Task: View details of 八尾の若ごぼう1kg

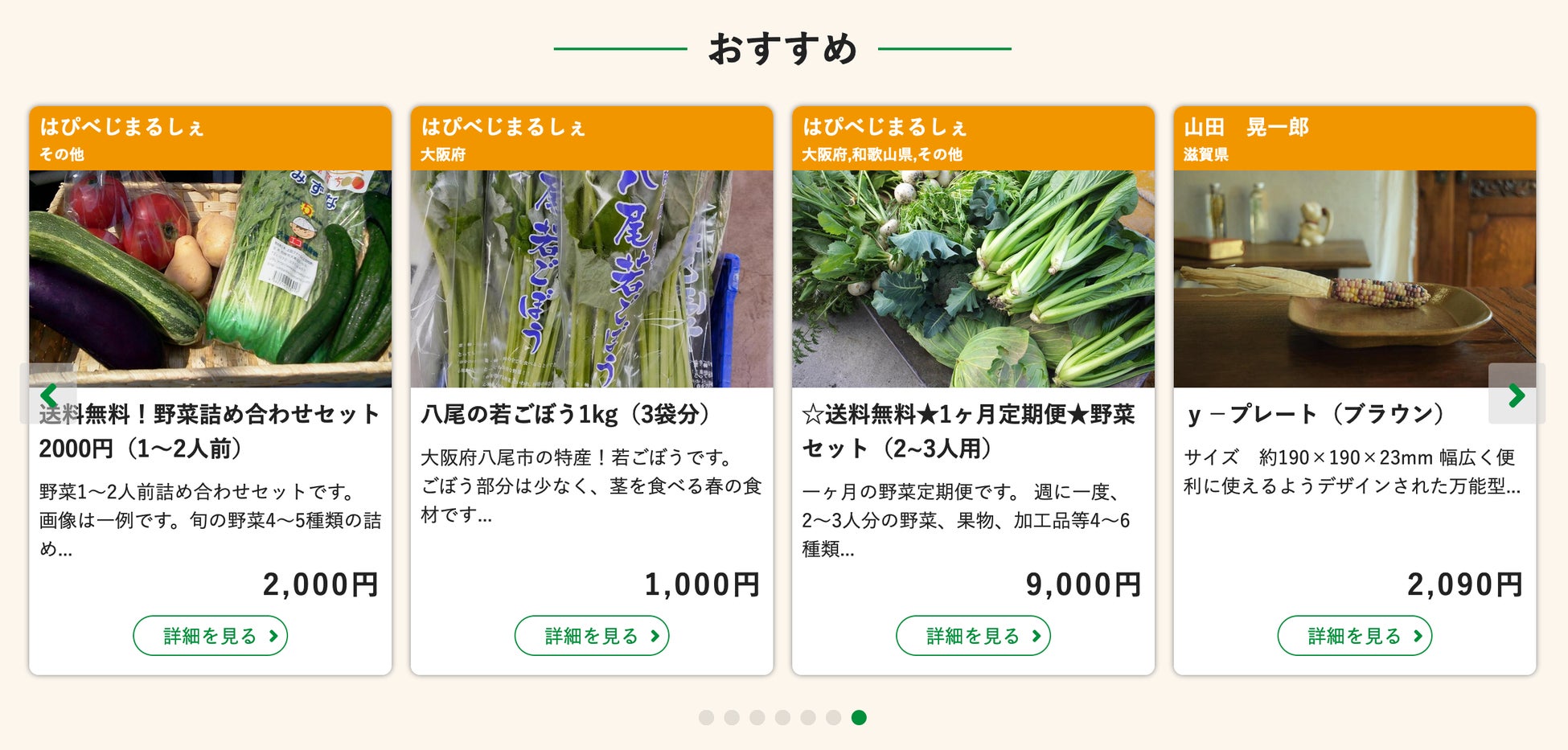Action: coord(592,636)
